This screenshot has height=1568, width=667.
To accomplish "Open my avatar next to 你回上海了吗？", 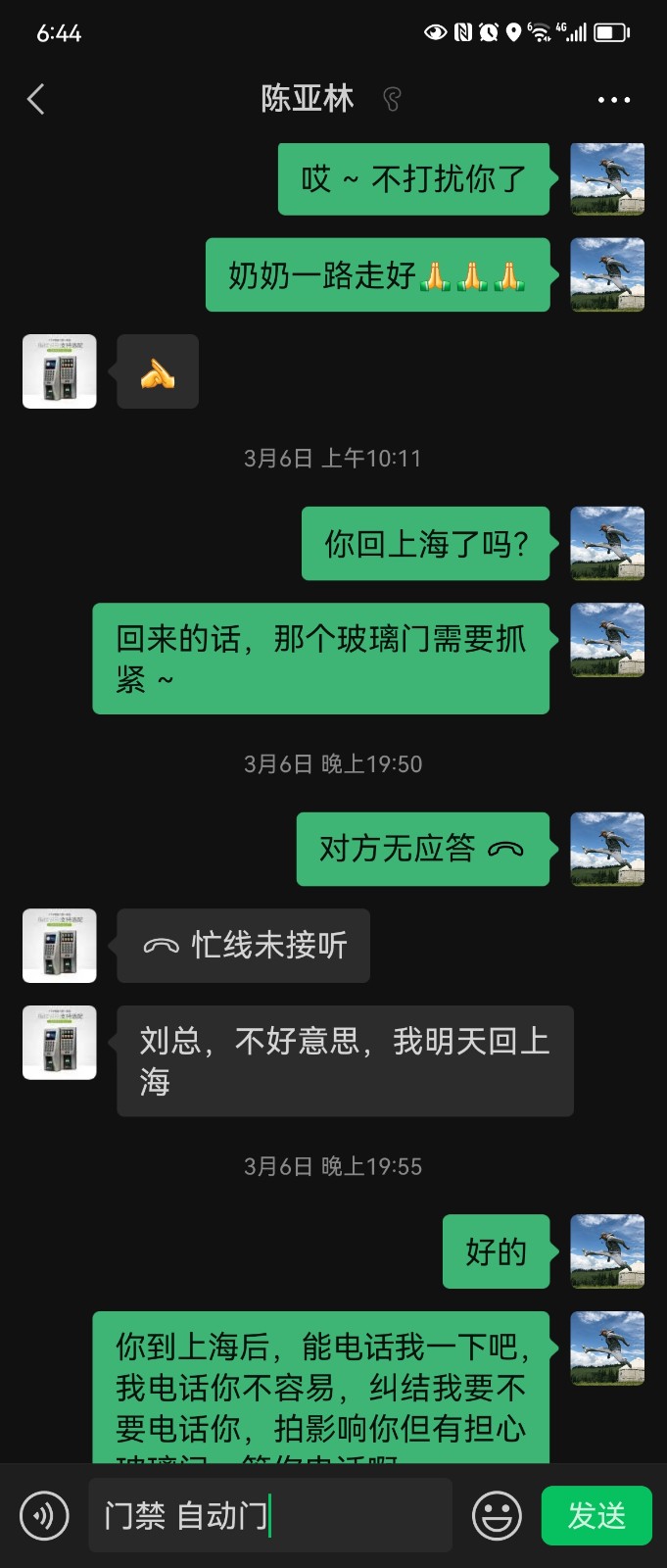I will coord(607,543).
